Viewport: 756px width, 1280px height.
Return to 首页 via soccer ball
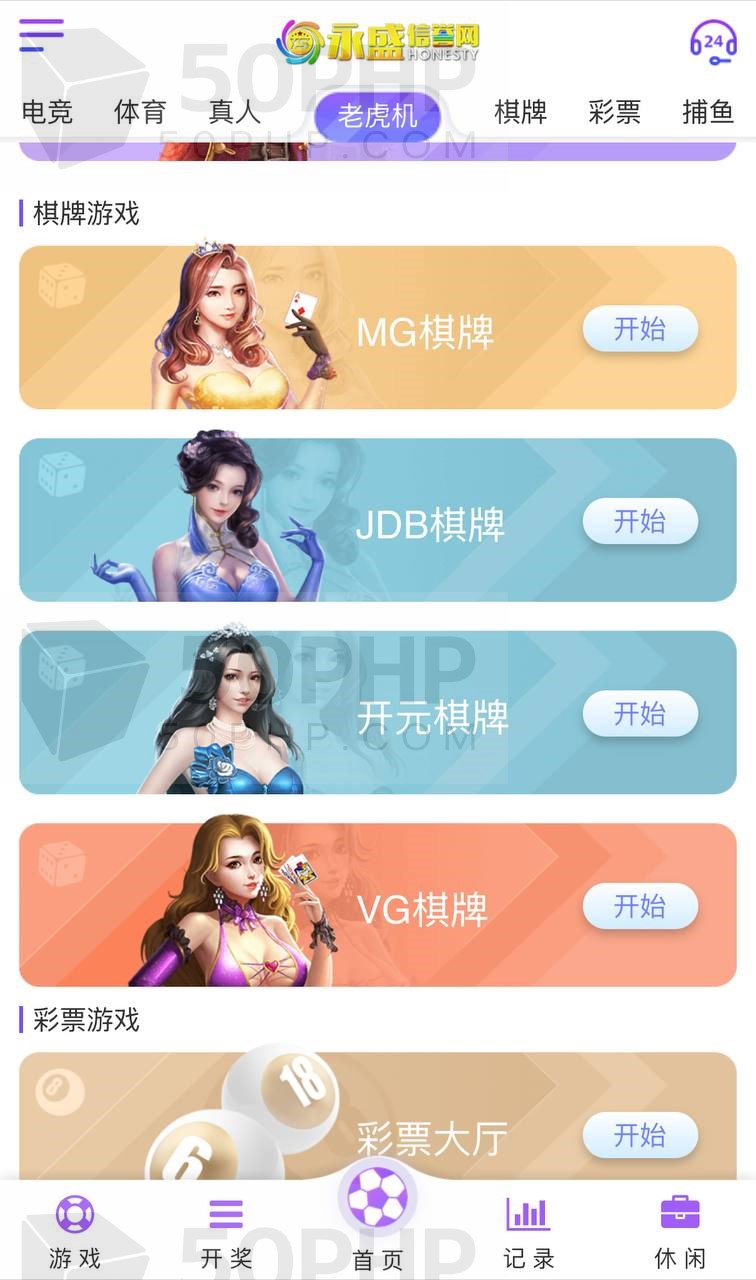click(377, 1200)
